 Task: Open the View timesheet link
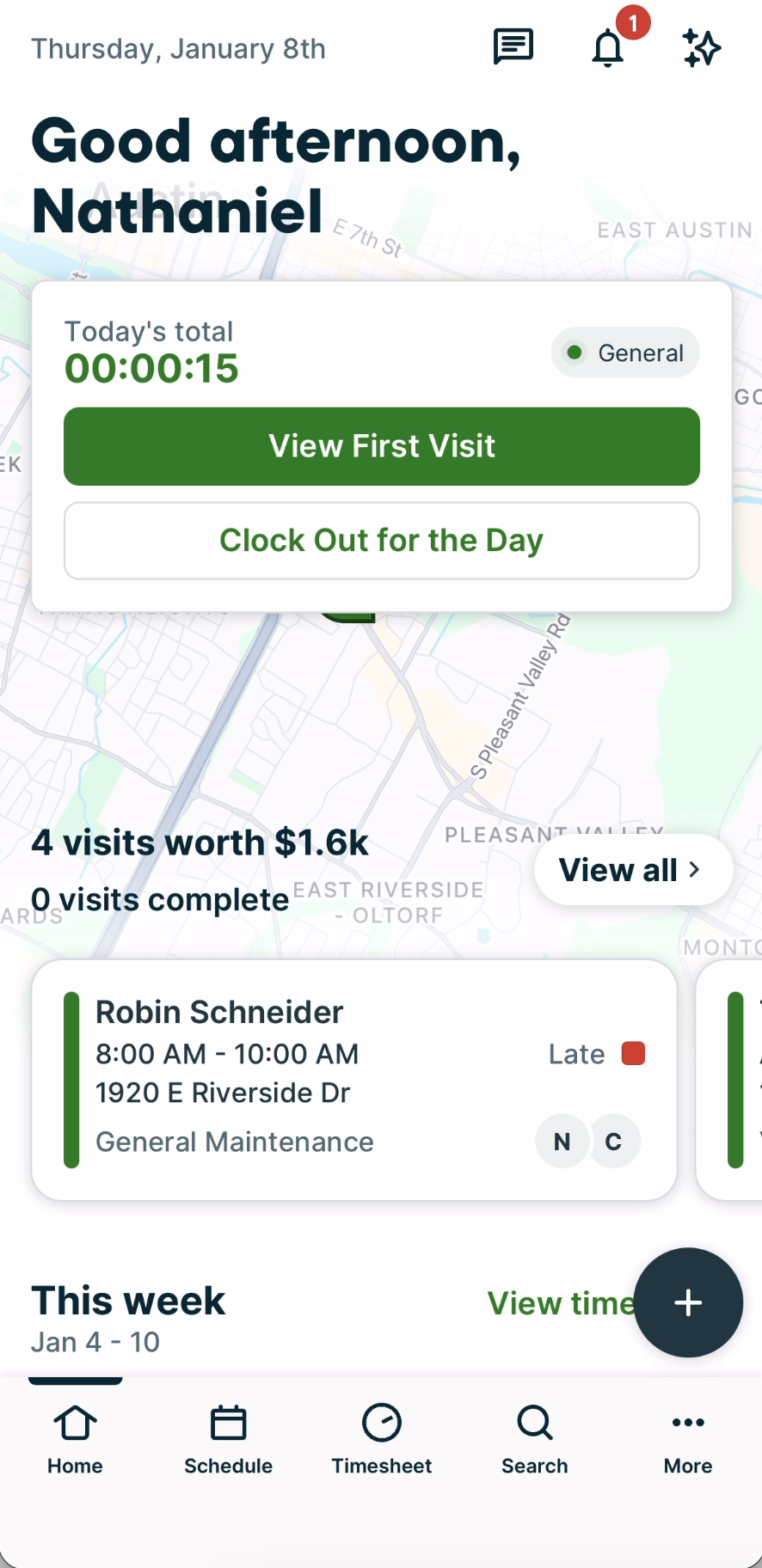[561, 1303]
